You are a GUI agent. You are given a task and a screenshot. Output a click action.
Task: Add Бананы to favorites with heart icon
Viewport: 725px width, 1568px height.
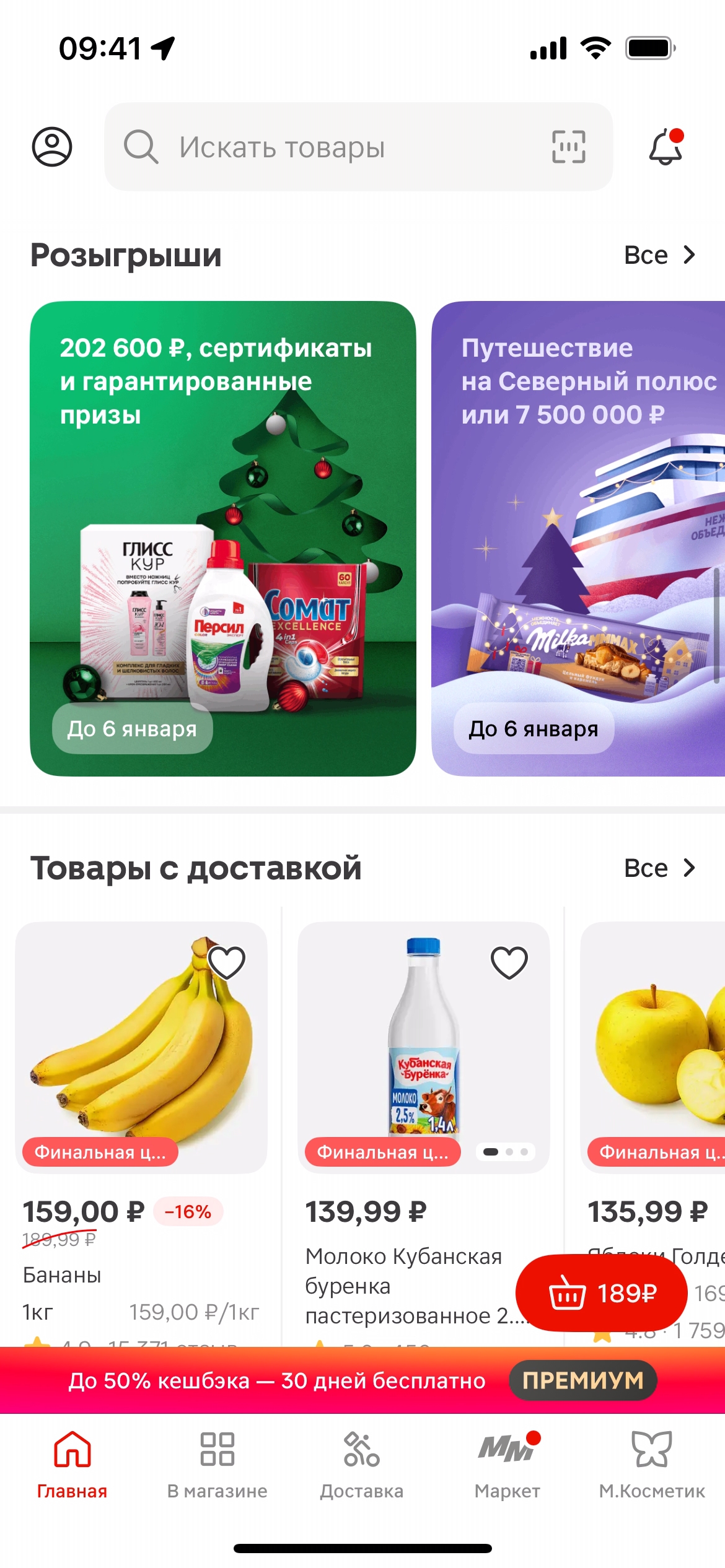(227, 962)
